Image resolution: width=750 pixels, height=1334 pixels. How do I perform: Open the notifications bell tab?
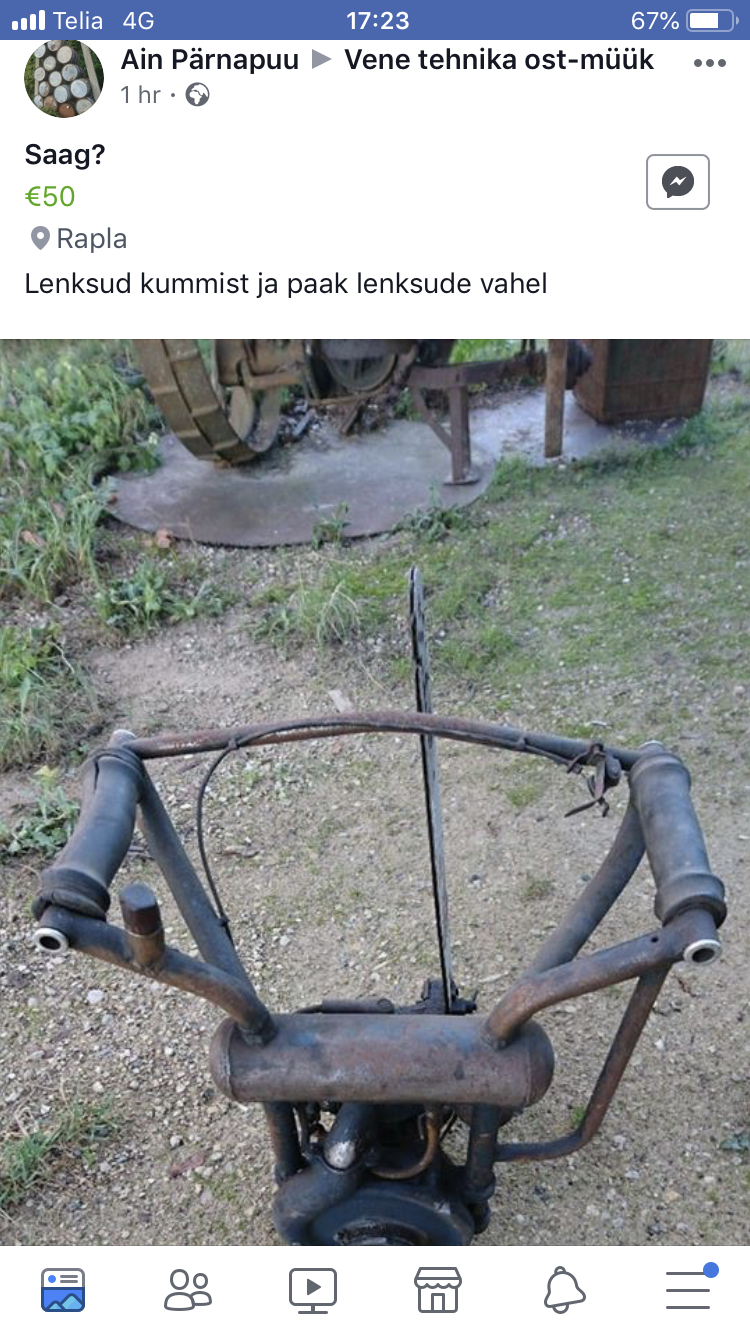[x=564, y=1289]
